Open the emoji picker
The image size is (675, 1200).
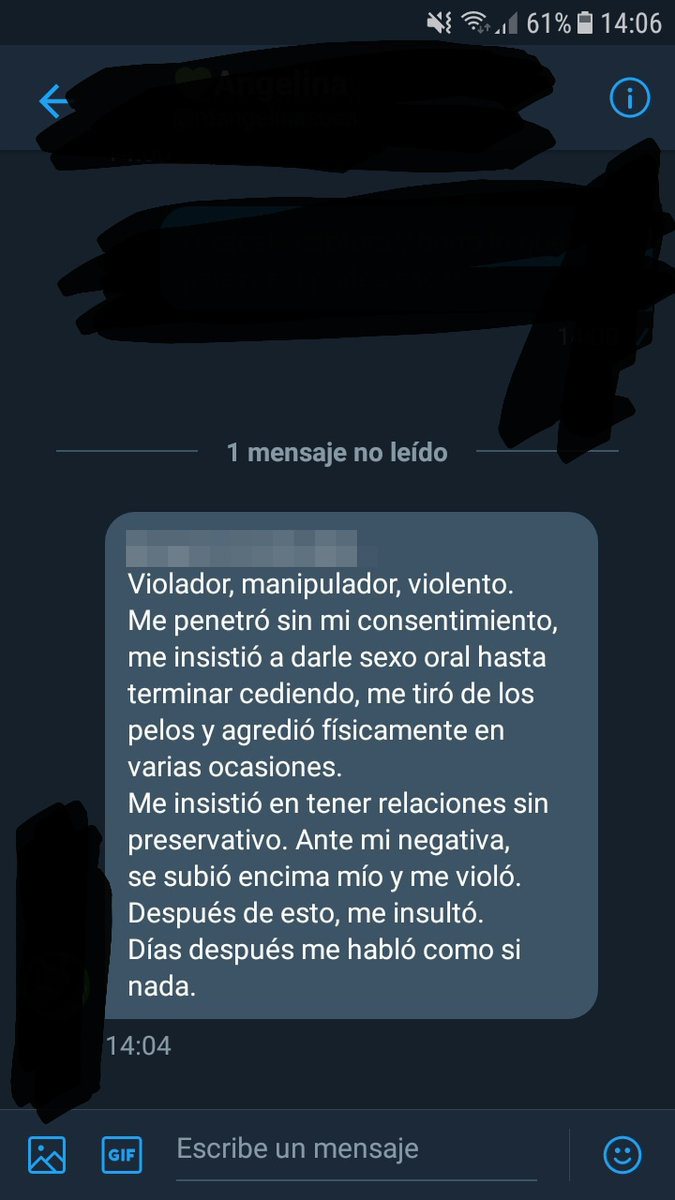coord(622,1155)
